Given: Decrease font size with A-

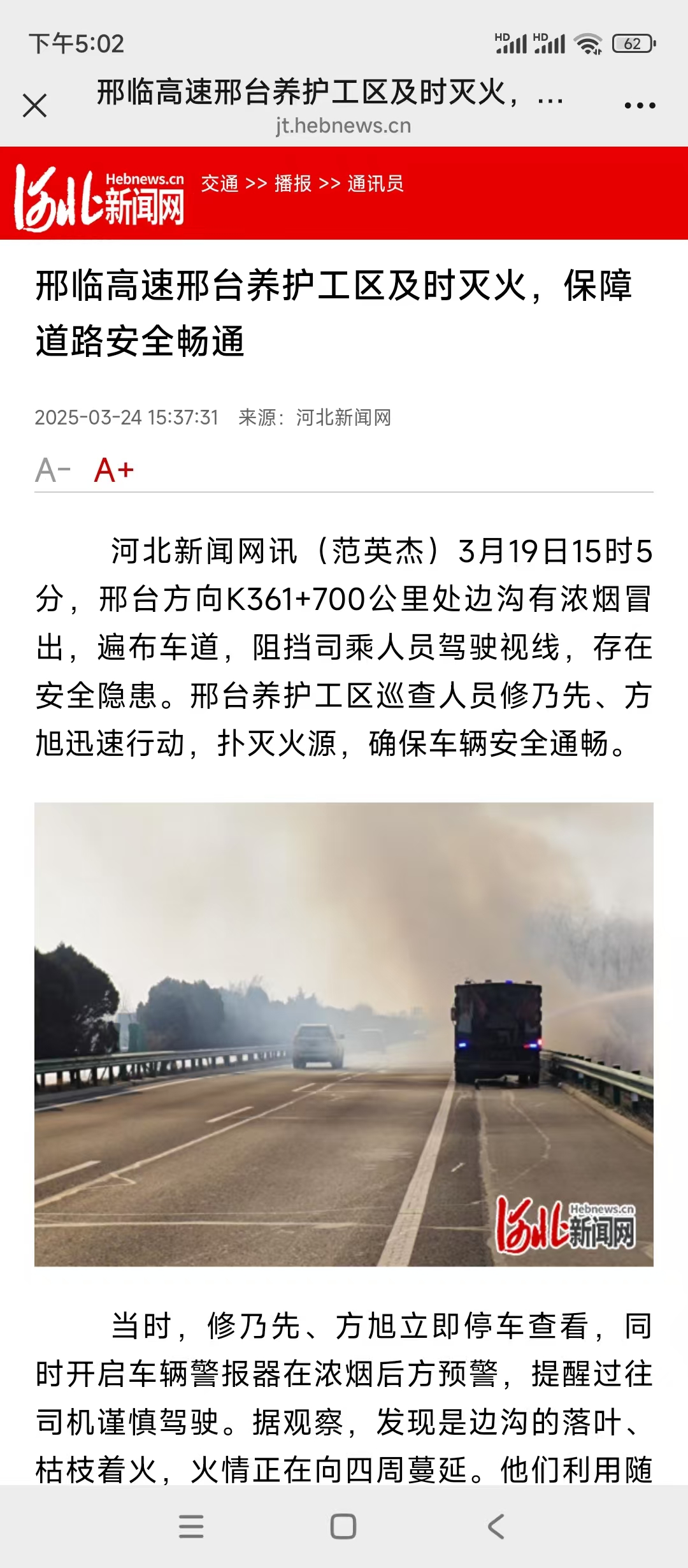Looking at the screenshot, I should 52,470.
